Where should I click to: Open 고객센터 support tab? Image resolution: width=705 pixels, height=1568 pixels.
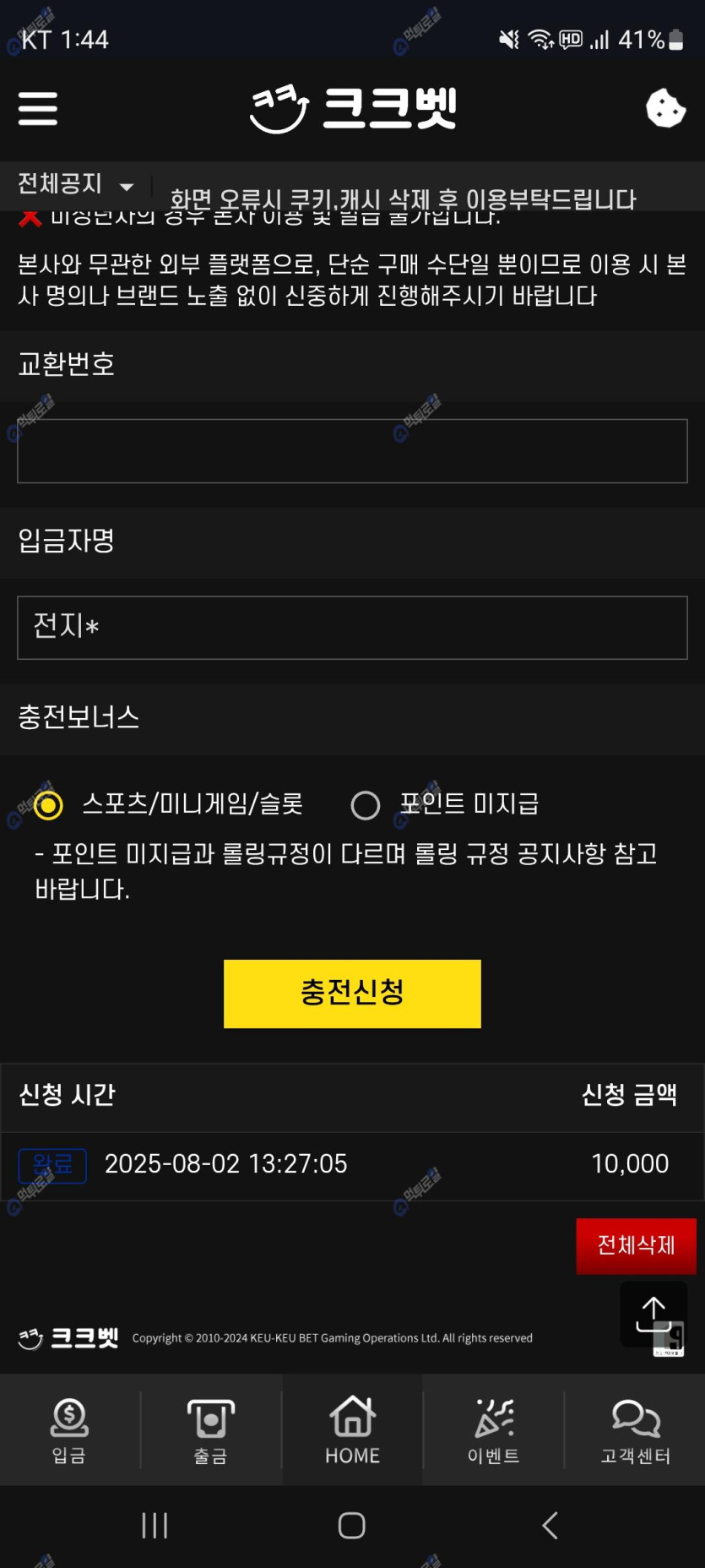(x=636, y=1430)
